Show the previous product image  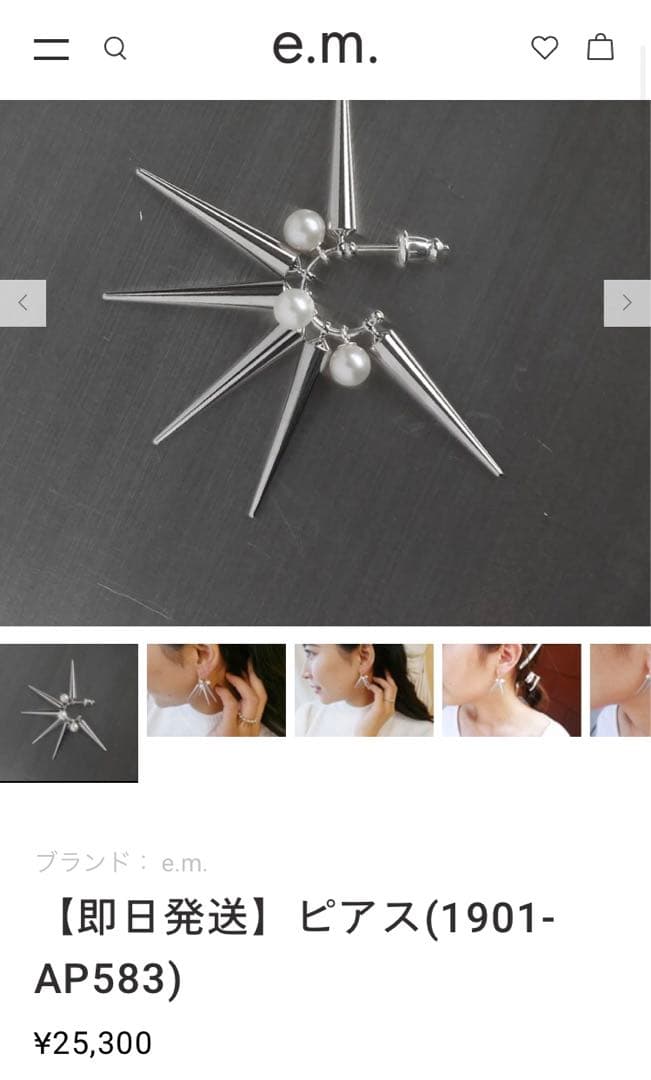(x=23, y=303)
